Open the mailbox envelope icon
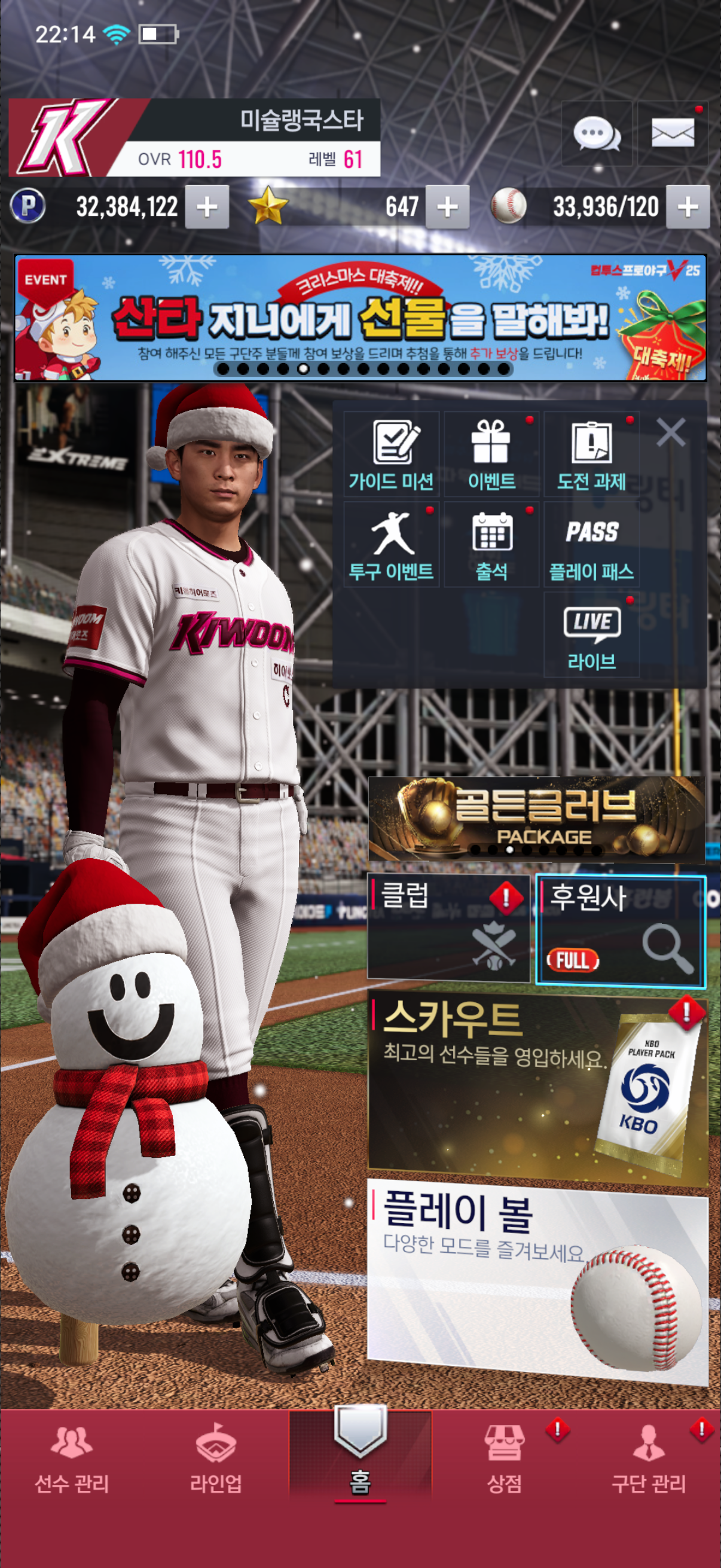Image resolution: width=721 pixels, height=1568 pixels. [x=673, y=133]
